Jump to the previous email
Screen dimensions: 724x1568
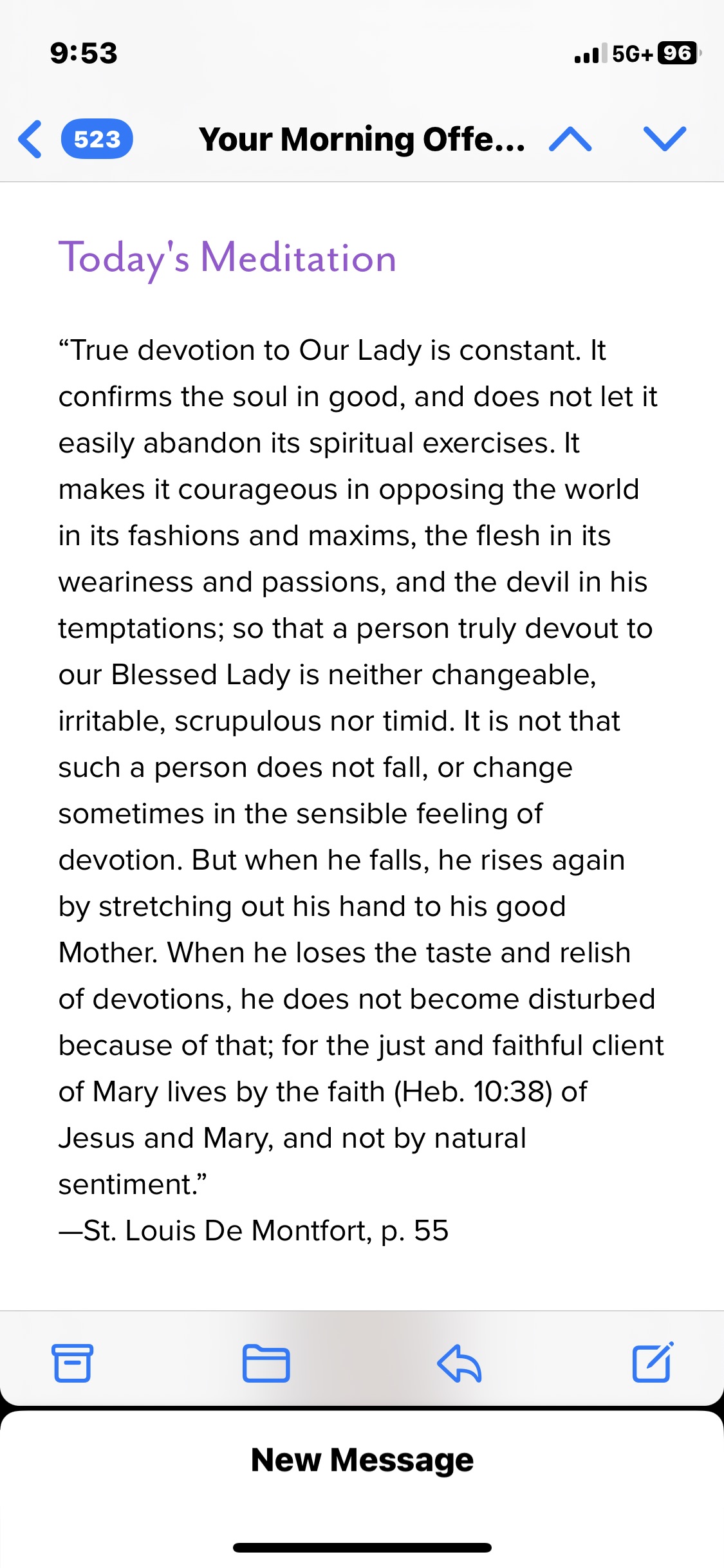pyautogui.click(x=570, y=139)
